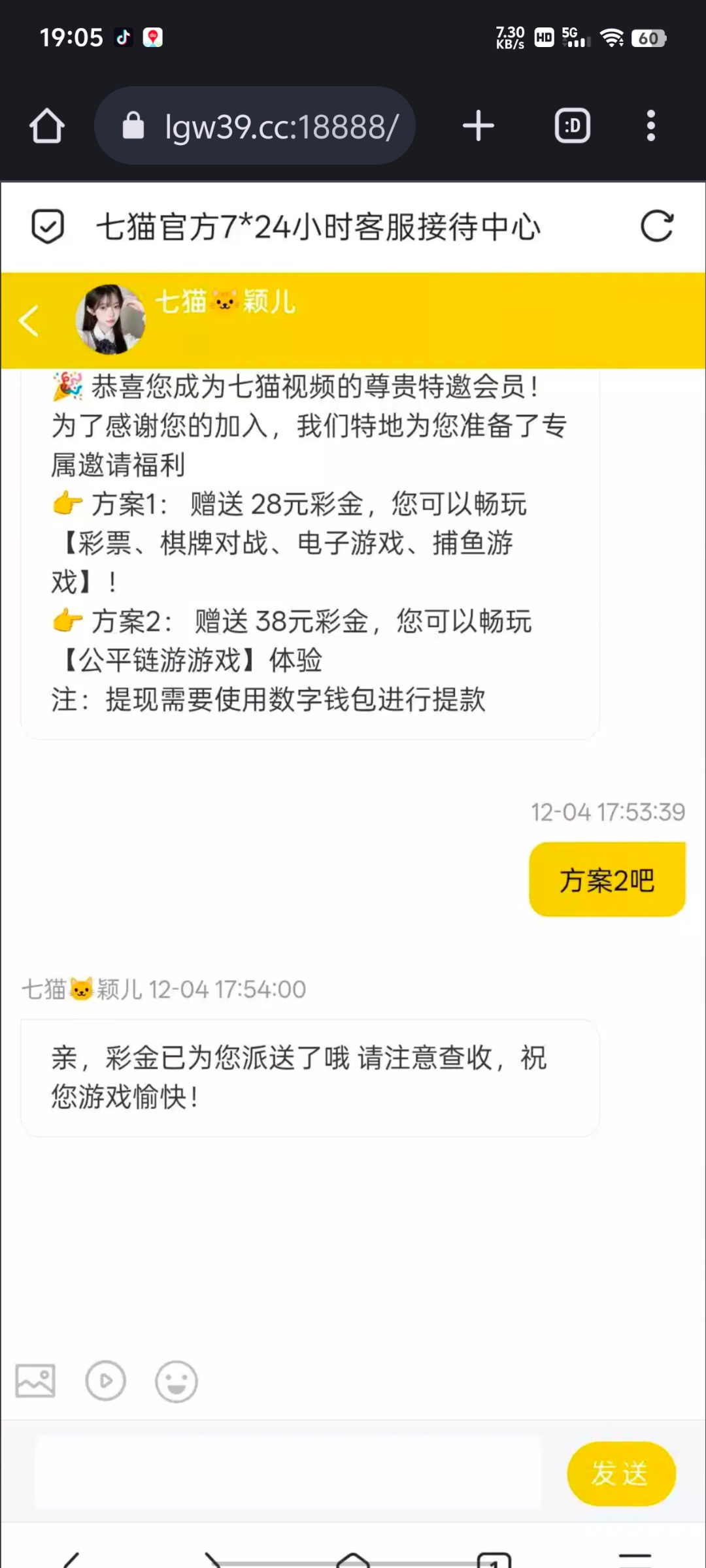Open a new tab with the plus icon
706x1568 pixels.
[x=478, y=125]
